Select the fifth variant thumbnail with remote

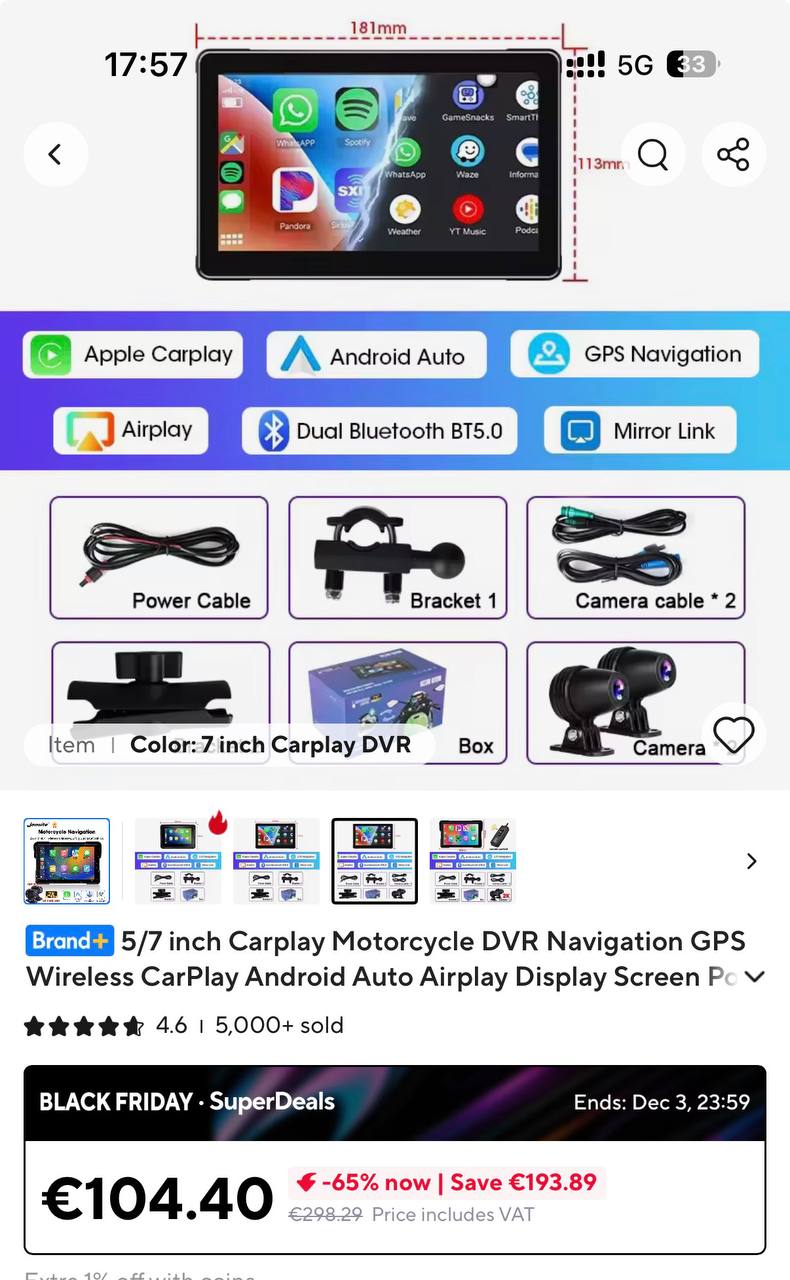pyautogui.click(x=473, y=861)
